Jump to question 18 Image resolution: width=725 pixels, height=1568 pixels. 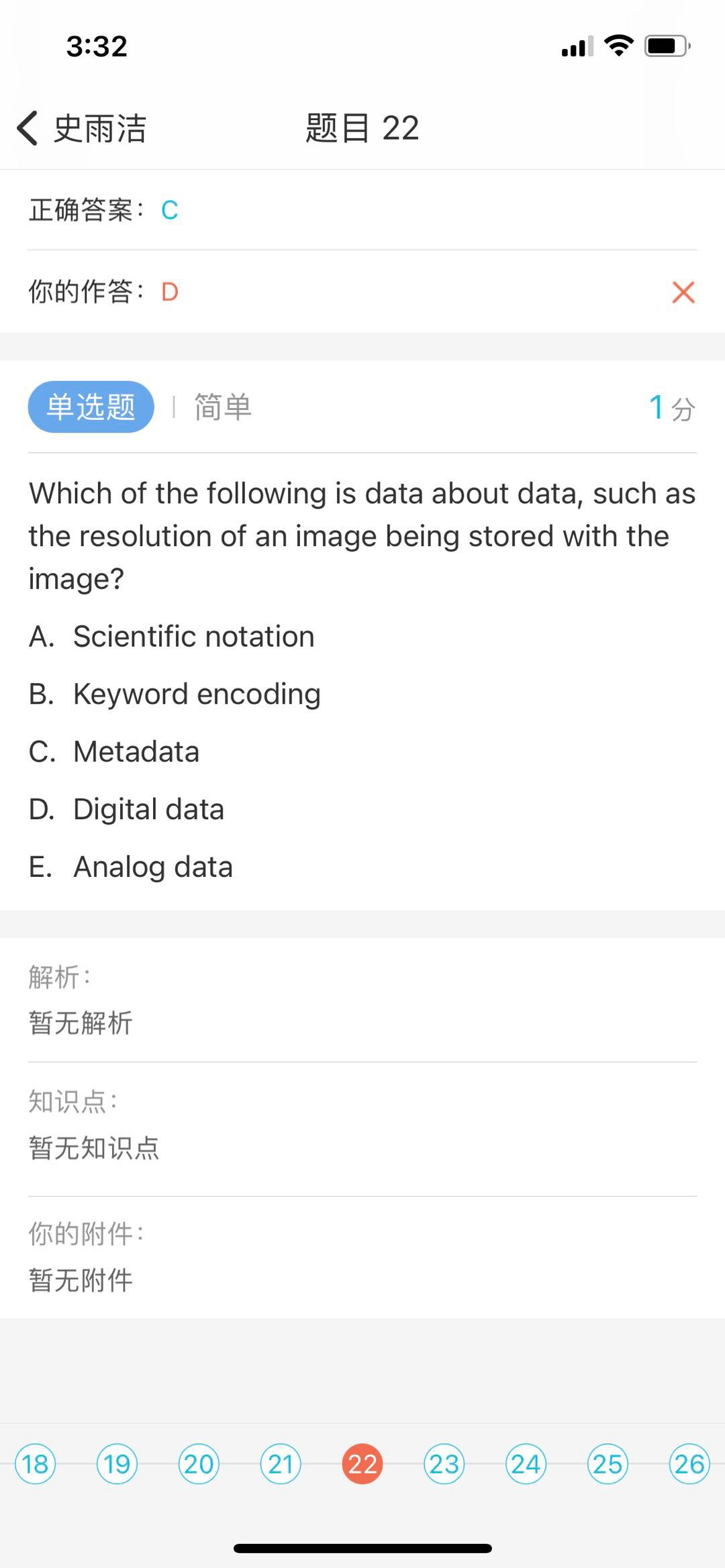tap(36, 1463)
